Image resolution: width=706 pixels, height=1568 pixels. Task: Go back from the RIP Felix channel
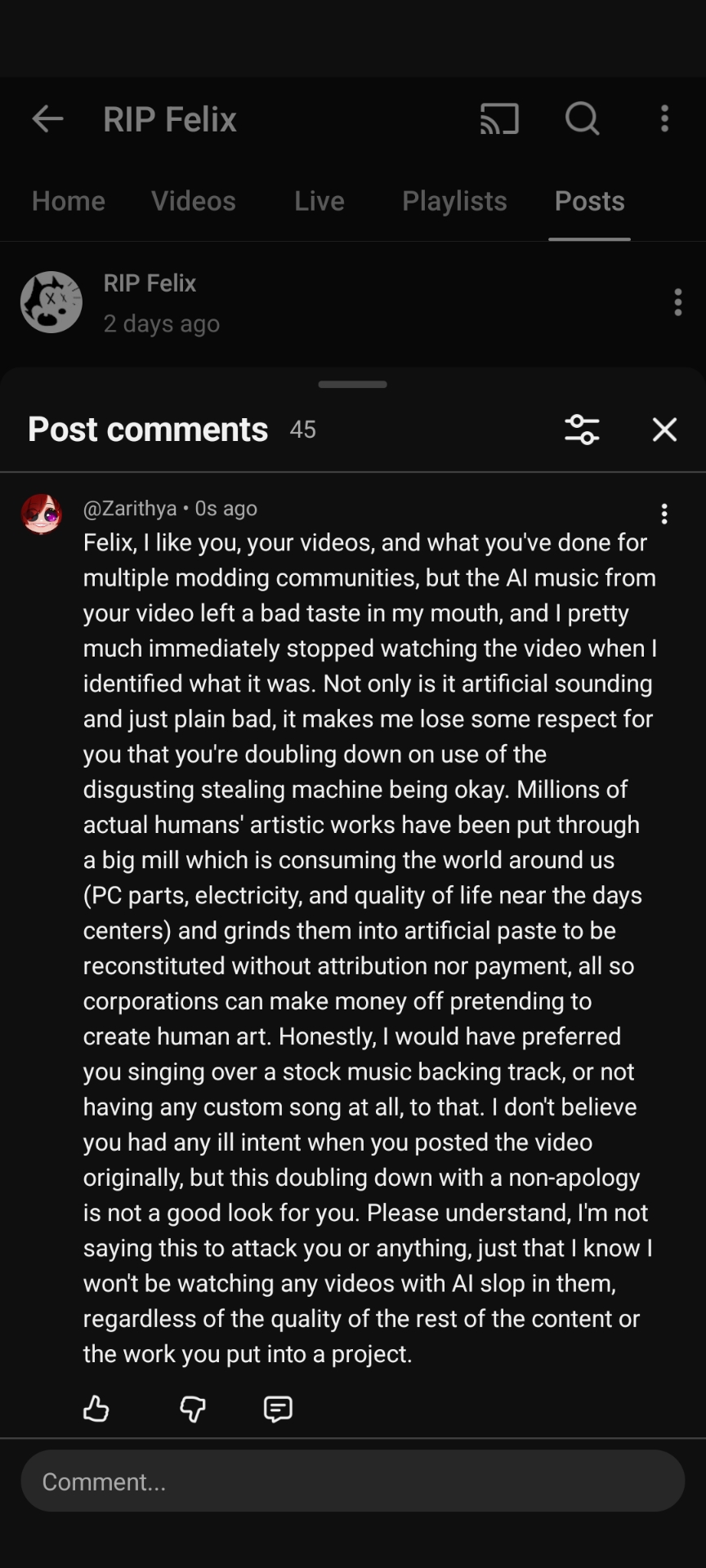pyautogui.click(x=47, y=119)
